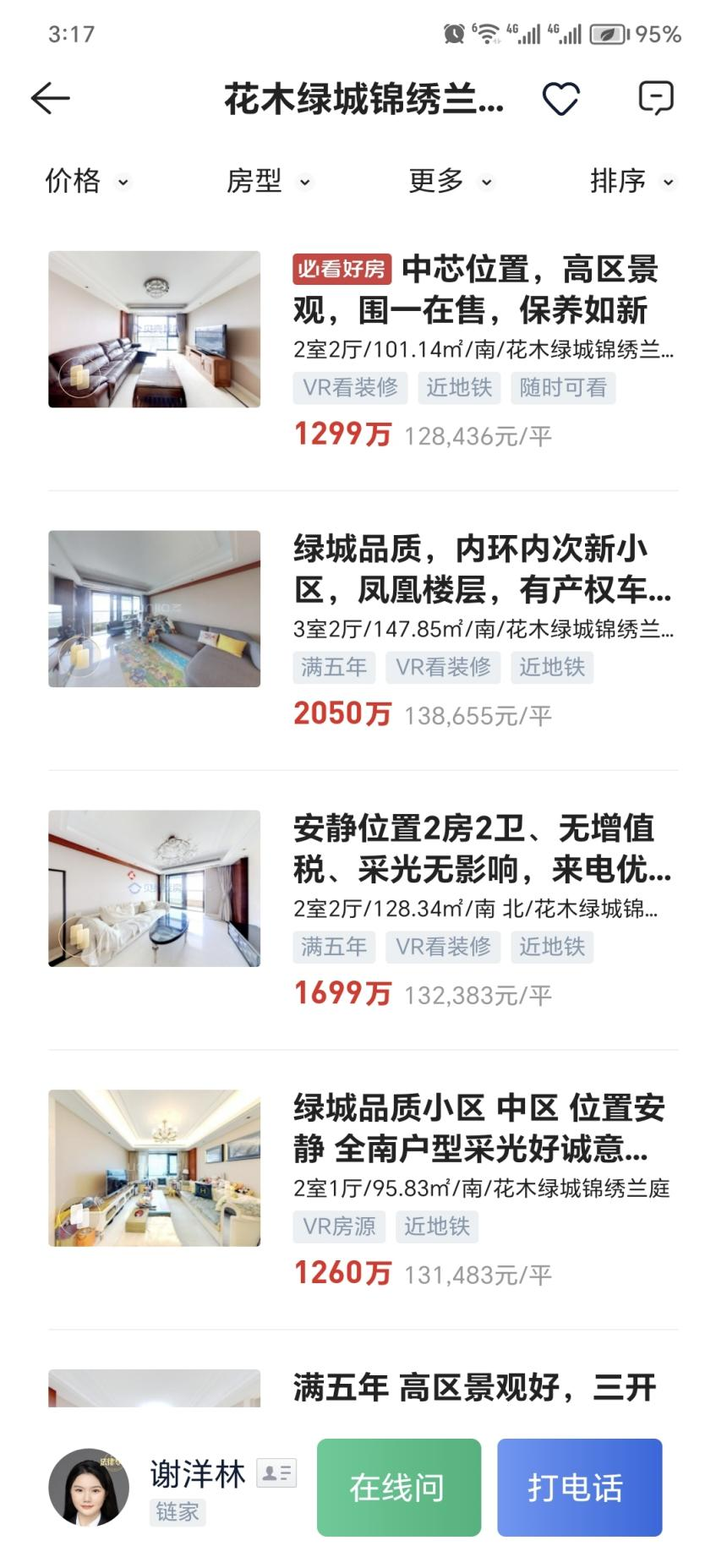Expand the 房型 layout filter
Image resolution: width=727 pixels, height=1568 pixels.
pos(269,181)
